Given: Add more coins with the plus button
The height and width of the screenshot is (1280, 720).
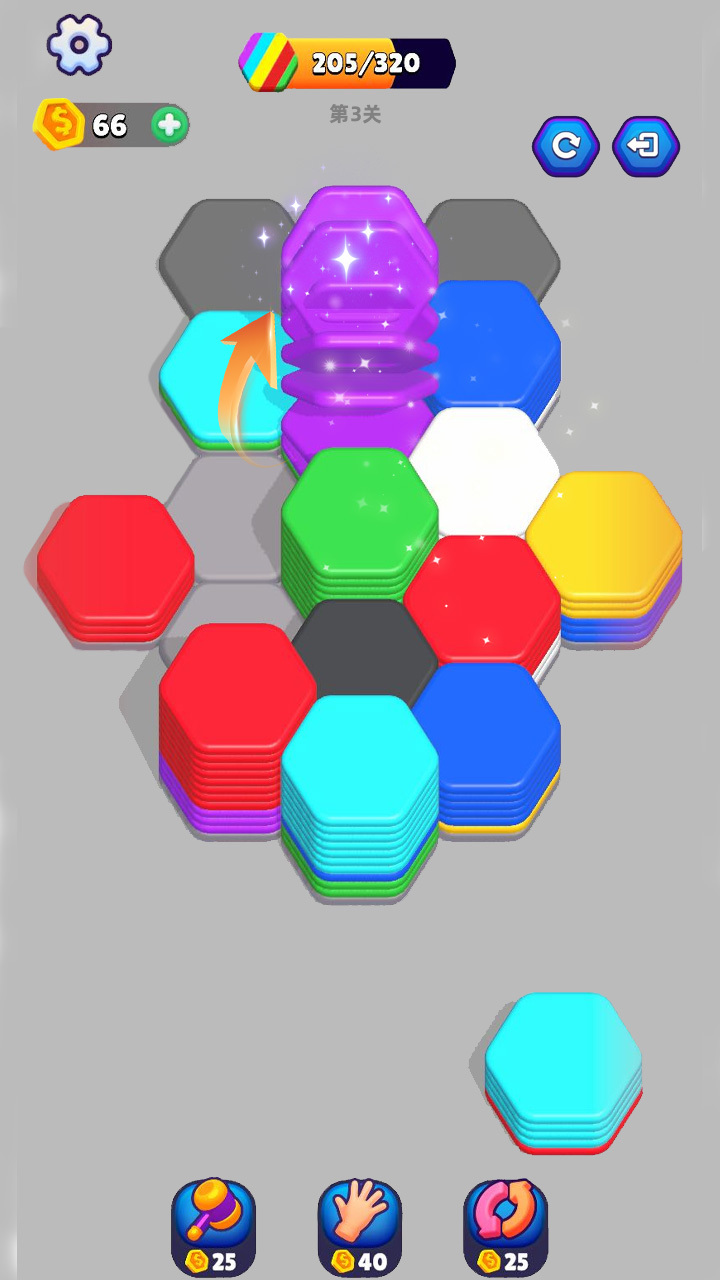Looking at the screenshot, I should pyautogui.click(x=169, y=125).
